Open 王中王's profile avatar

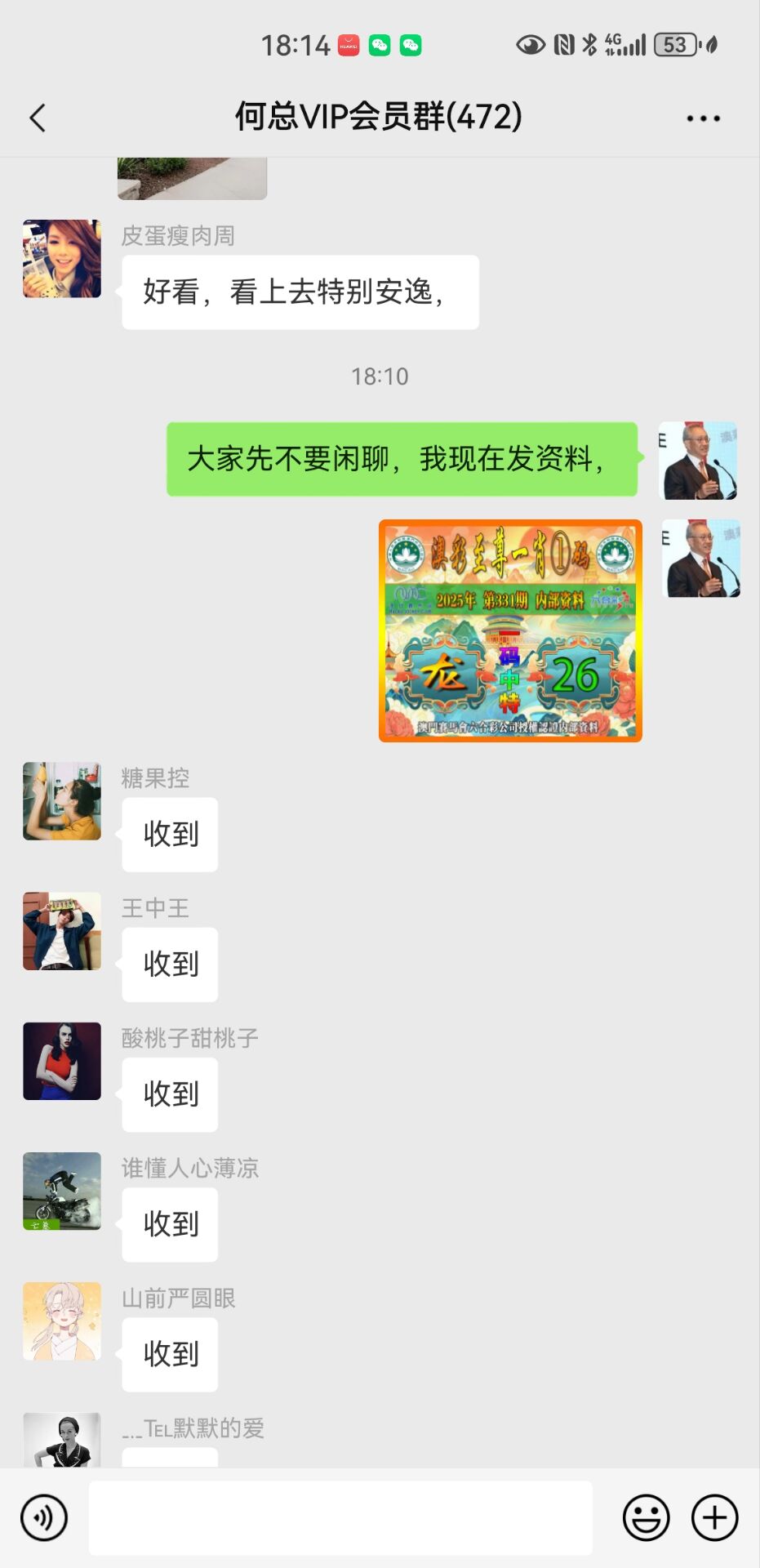(62, 931)
